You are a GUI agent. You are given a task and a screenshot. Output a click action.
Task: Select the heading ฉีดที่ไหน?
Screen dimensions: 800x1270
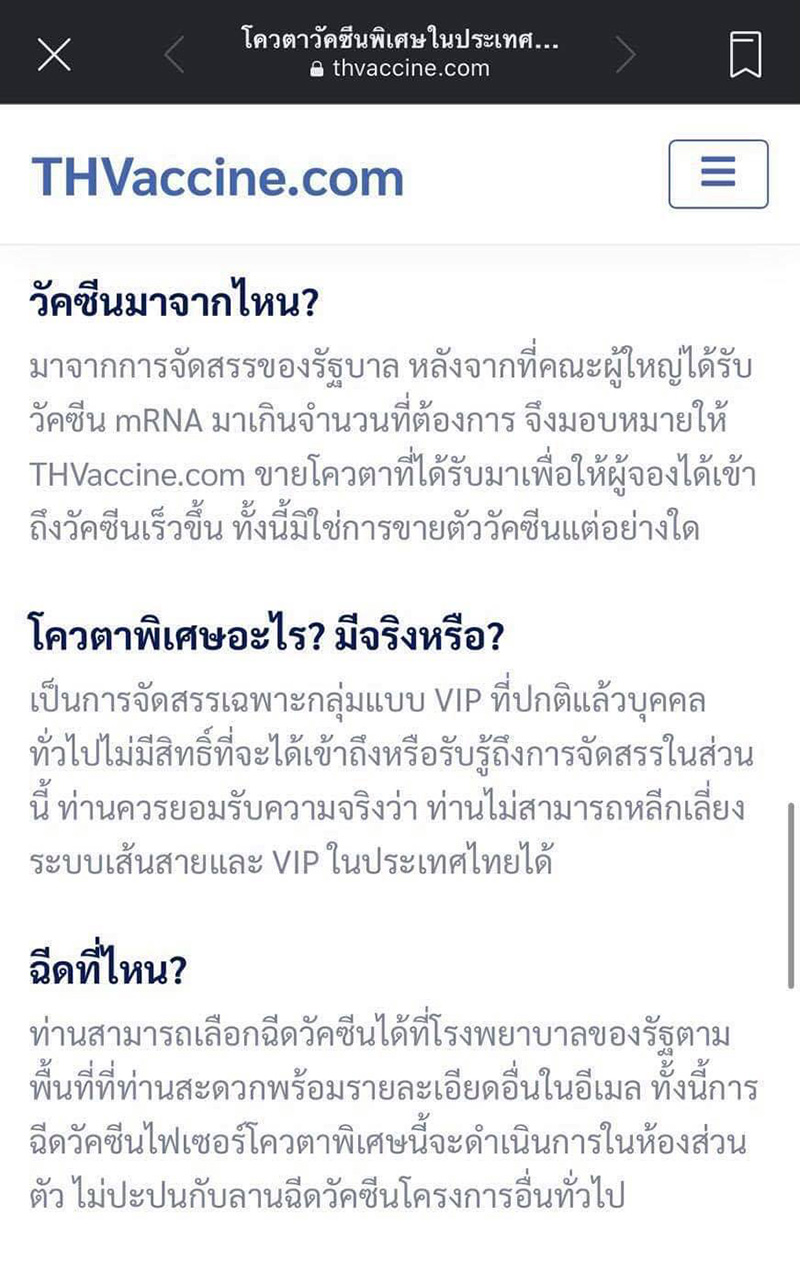click(110, 967)
